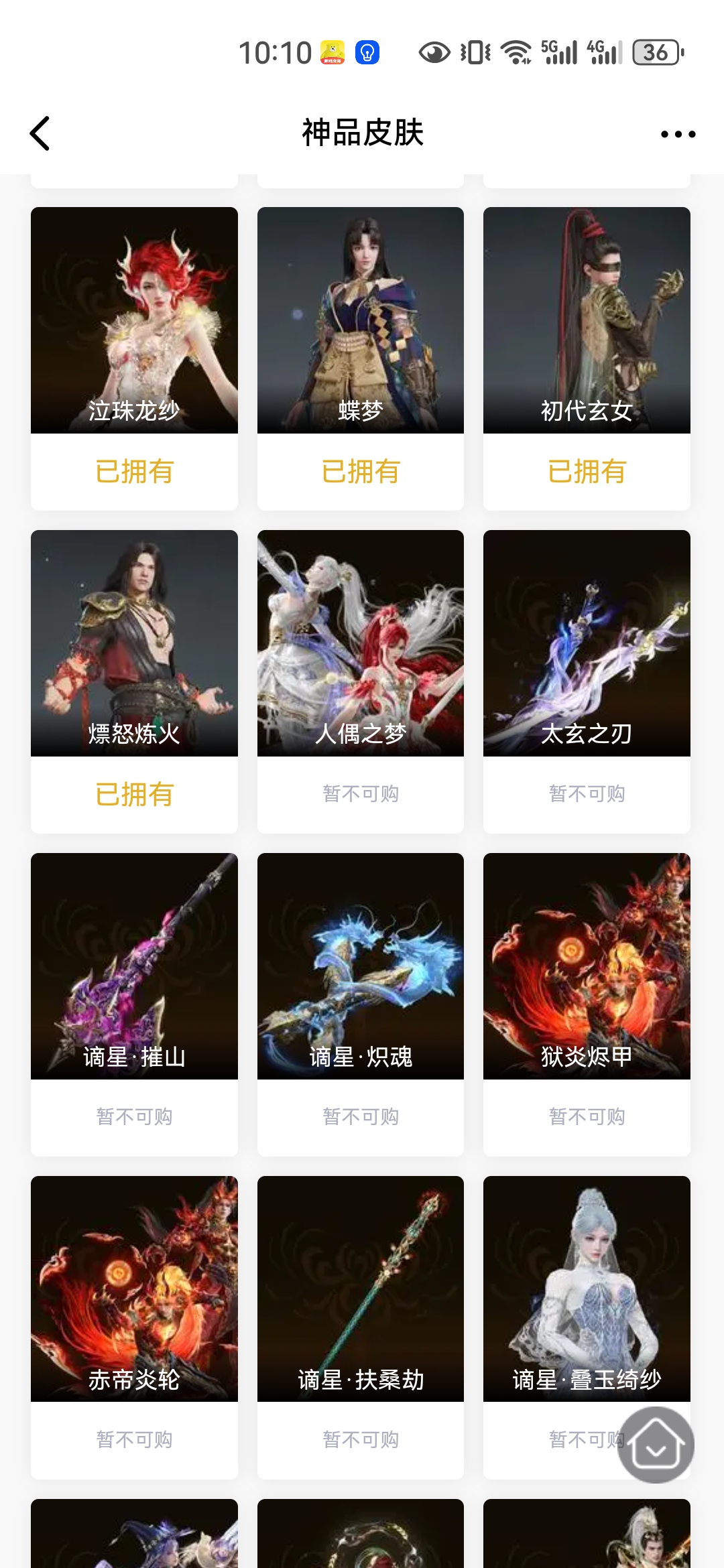The height and width of the screenshot is (1568, 724).
Task: View the 初代玄女 skin
Action: coord(586,320)
